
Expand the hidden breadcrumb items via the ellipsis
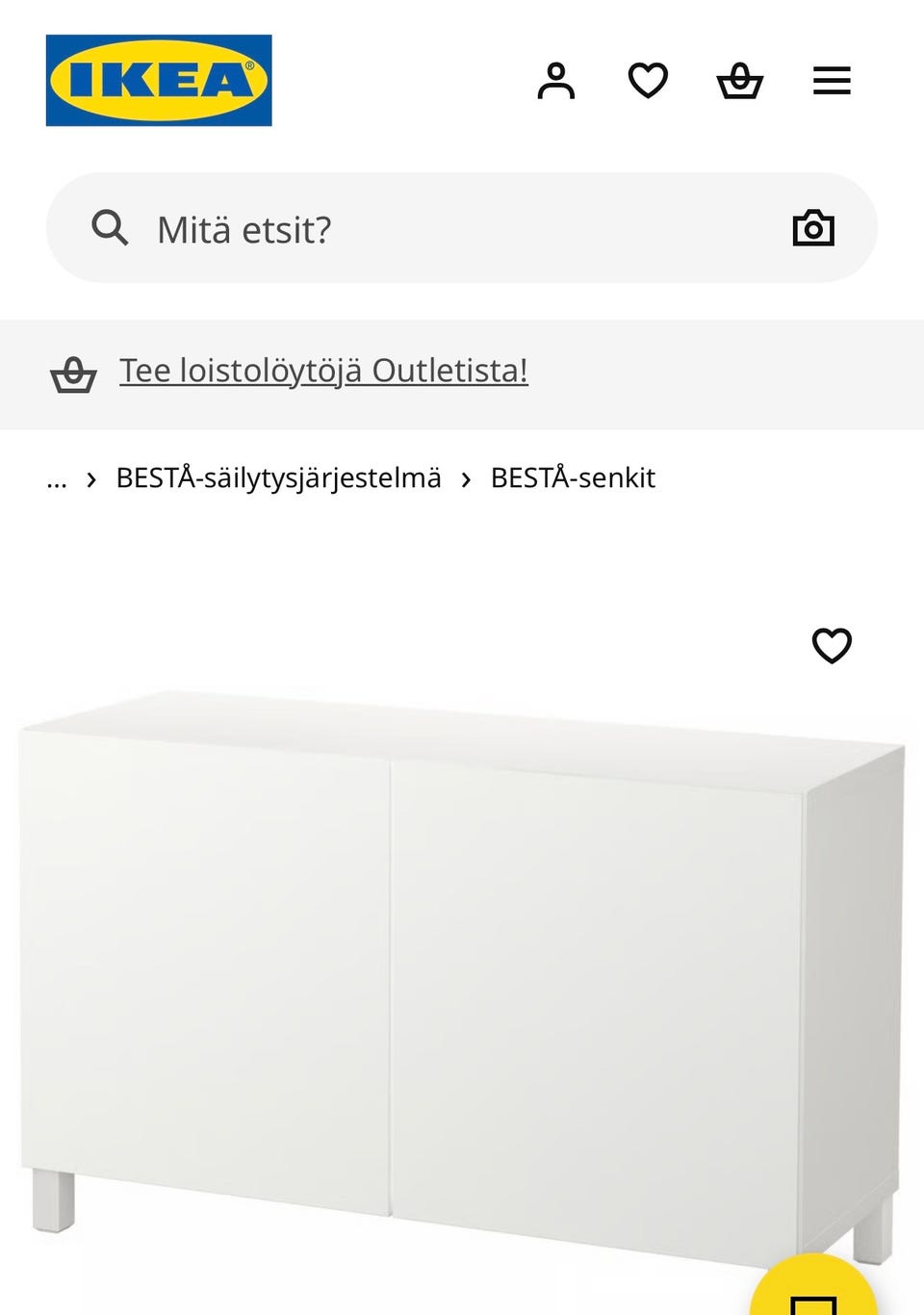[x=58, y=477]
